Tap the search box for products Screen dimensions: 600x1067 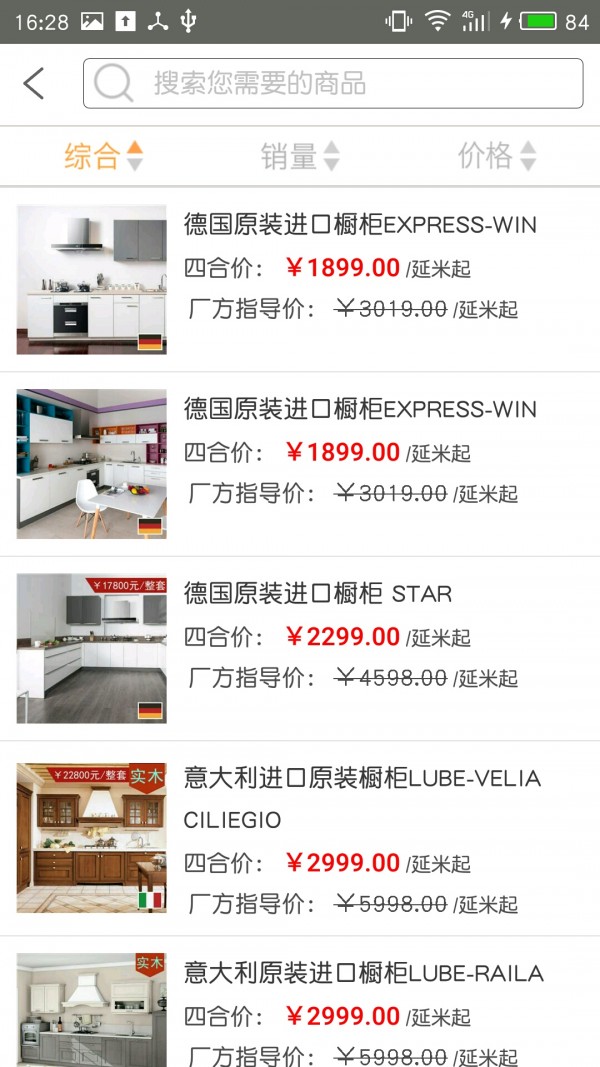[x=333, y=84]
